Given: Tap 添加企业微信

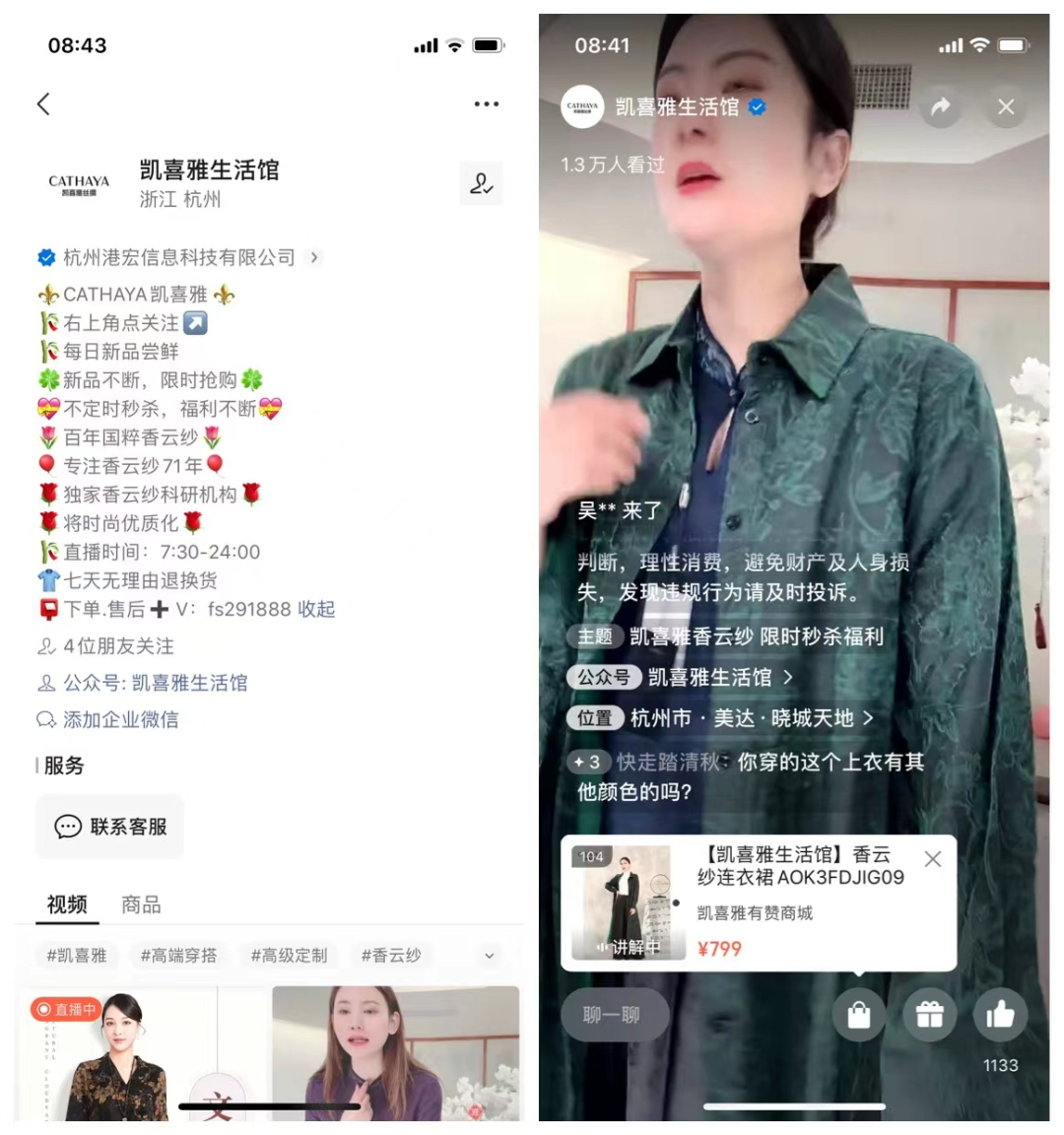Looking at the screenshot, I should (x=120, y=719).
